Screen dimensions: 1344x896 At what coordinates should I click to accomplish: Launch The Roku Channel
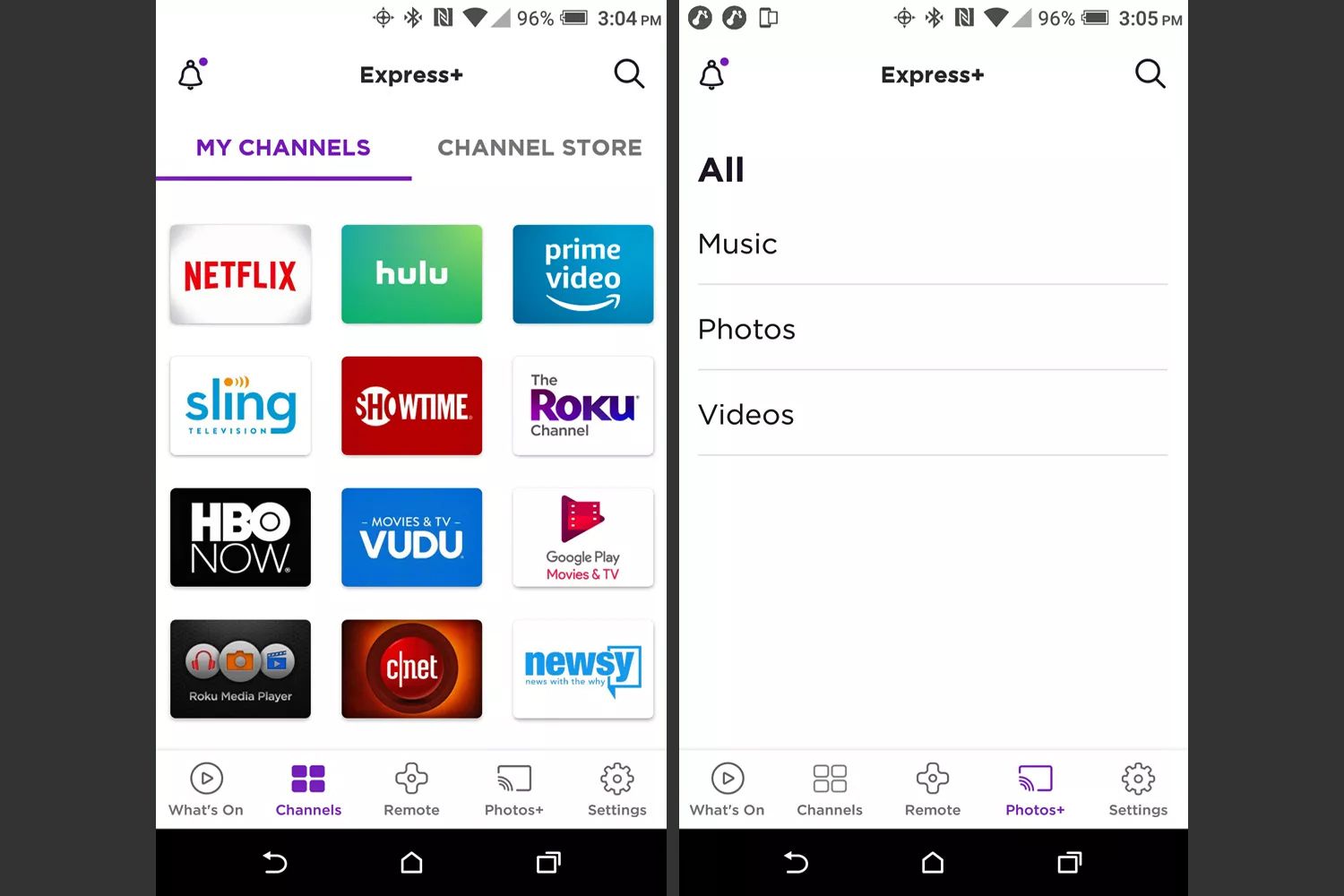[582, 406]
